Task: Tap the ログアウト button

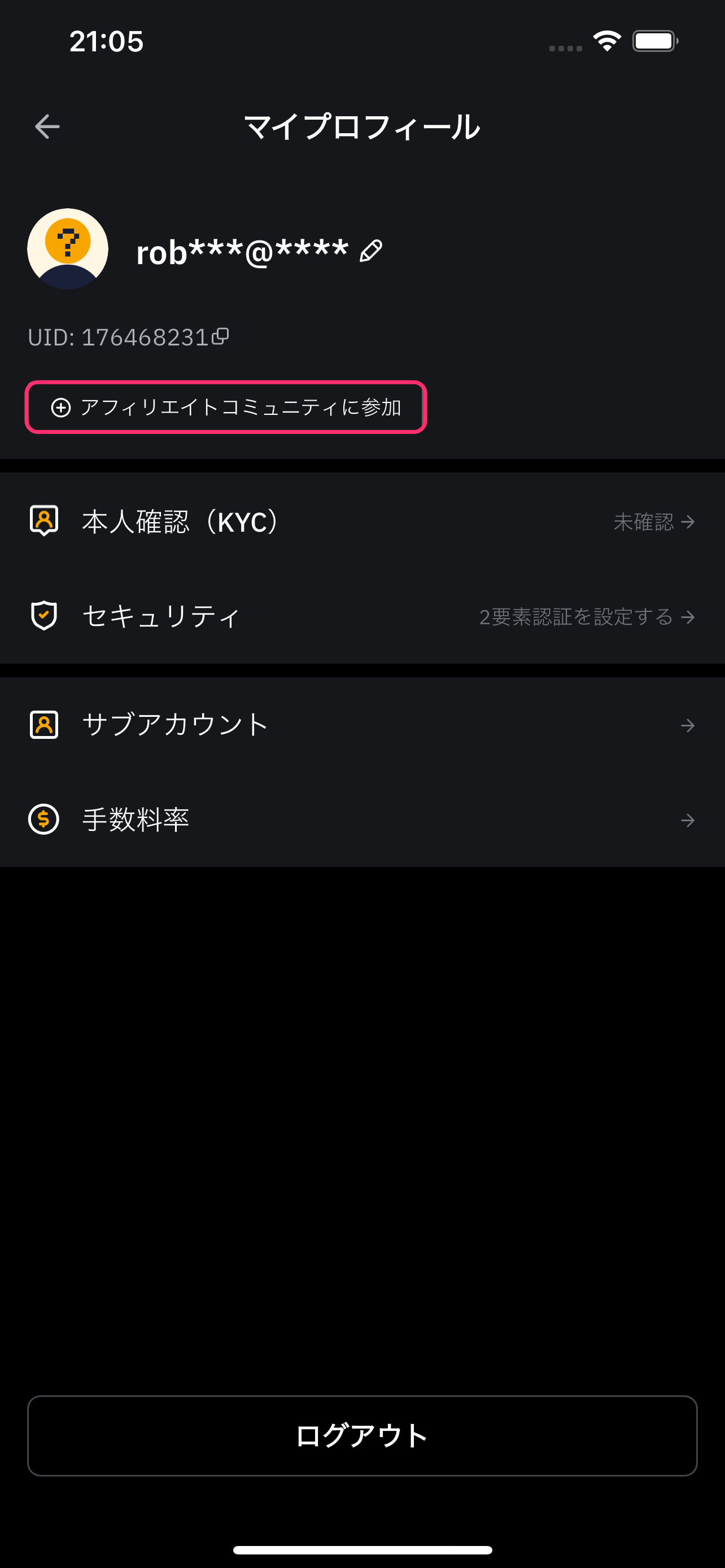Action: [x=362, y=1435]
